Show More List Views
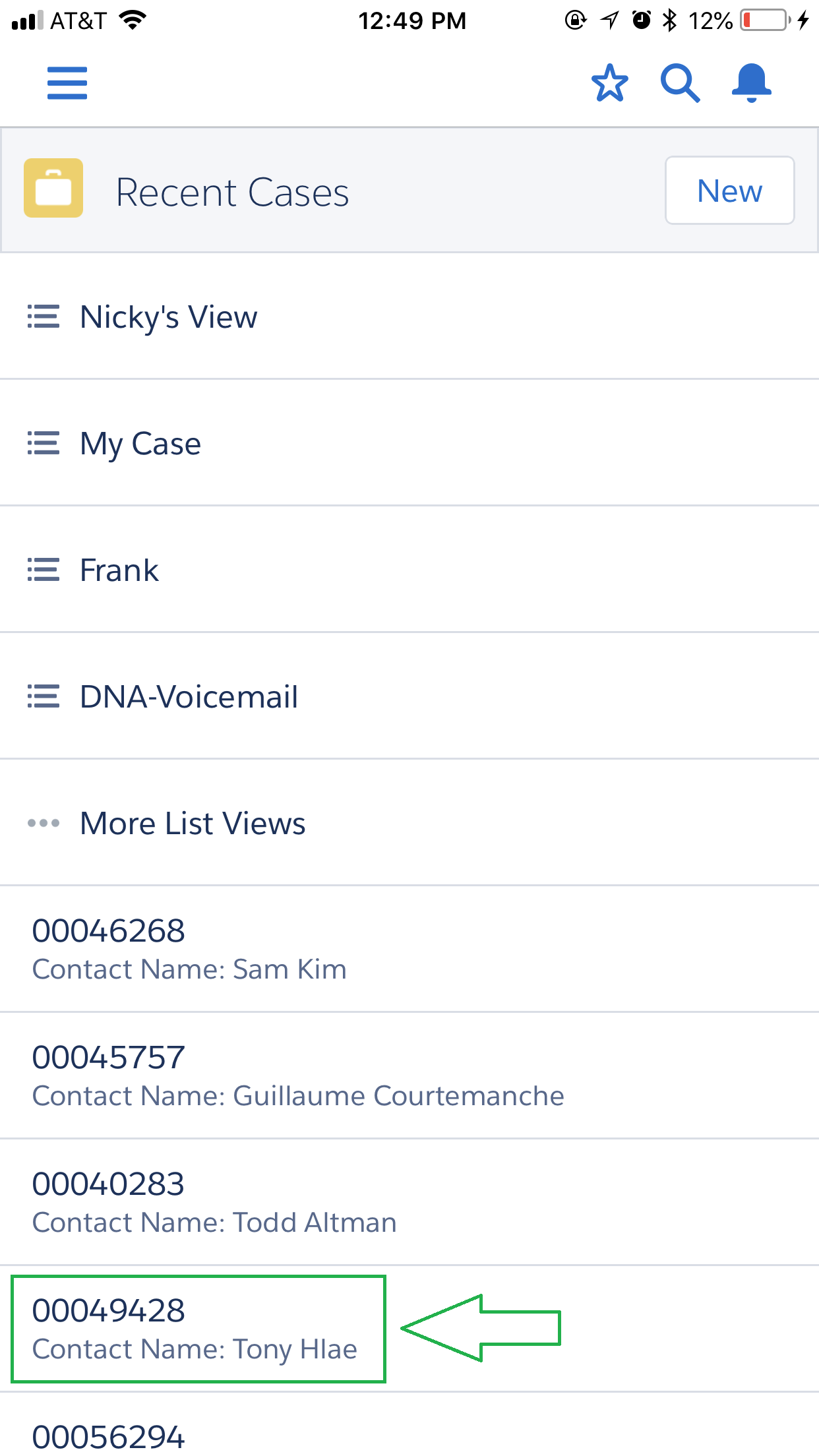Viewport: 819px width, 1456px height. (x=192, y=824)
